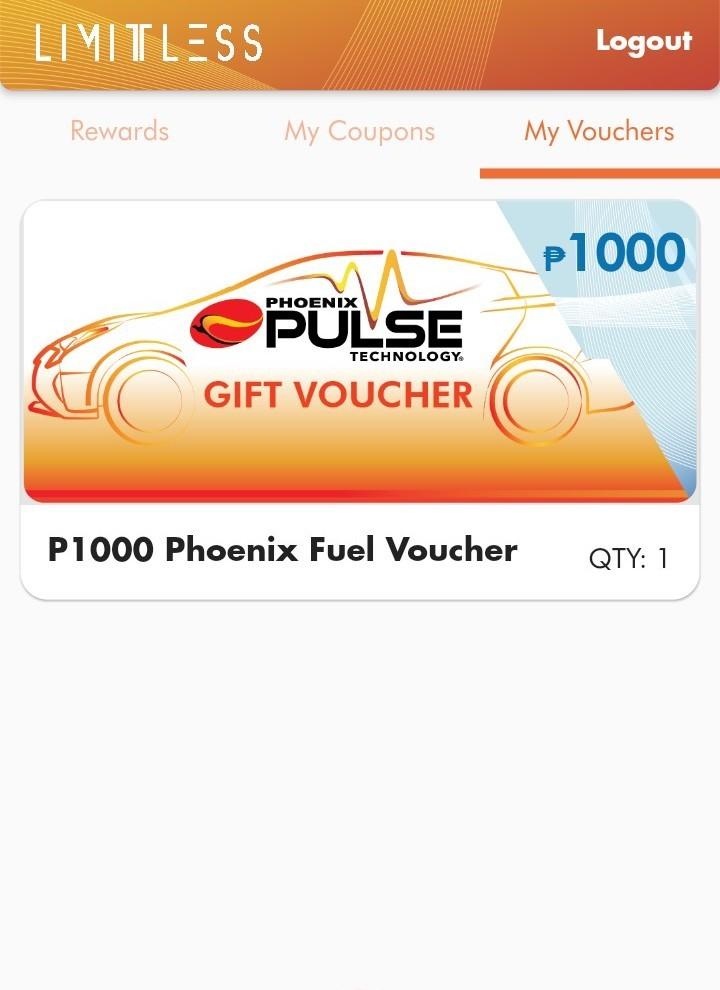The width and height of the screenshot is (720, 990).
Task: Click the P1000 Phoenix Fuel Voucher title text
Action: [x=282, y=549]
